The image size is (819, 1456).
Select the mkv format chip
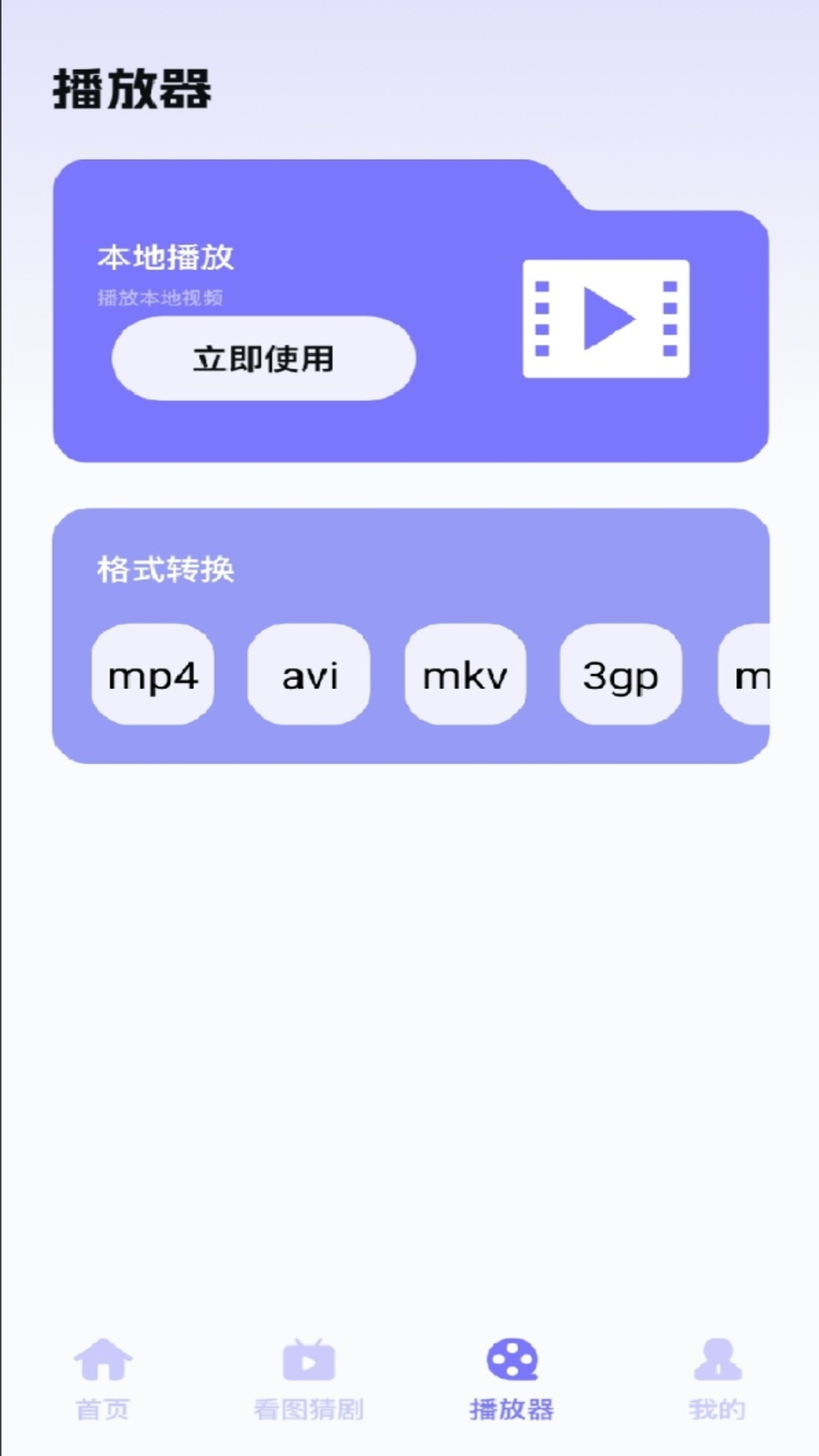pyautogui.click(x=465, y=676)
